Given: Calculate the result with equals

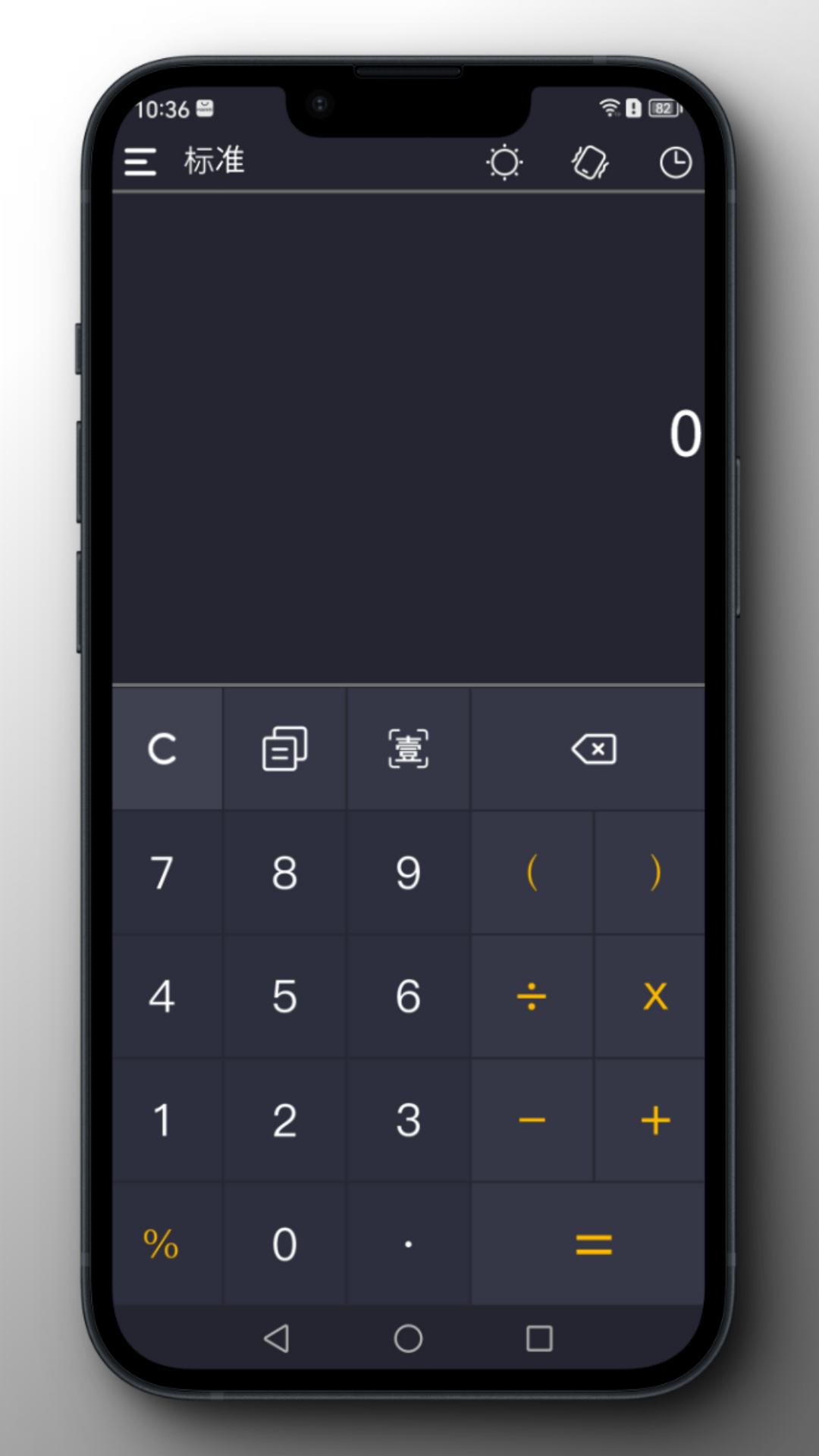Looking at the screenshot, I should click(x=594, y=1244).
